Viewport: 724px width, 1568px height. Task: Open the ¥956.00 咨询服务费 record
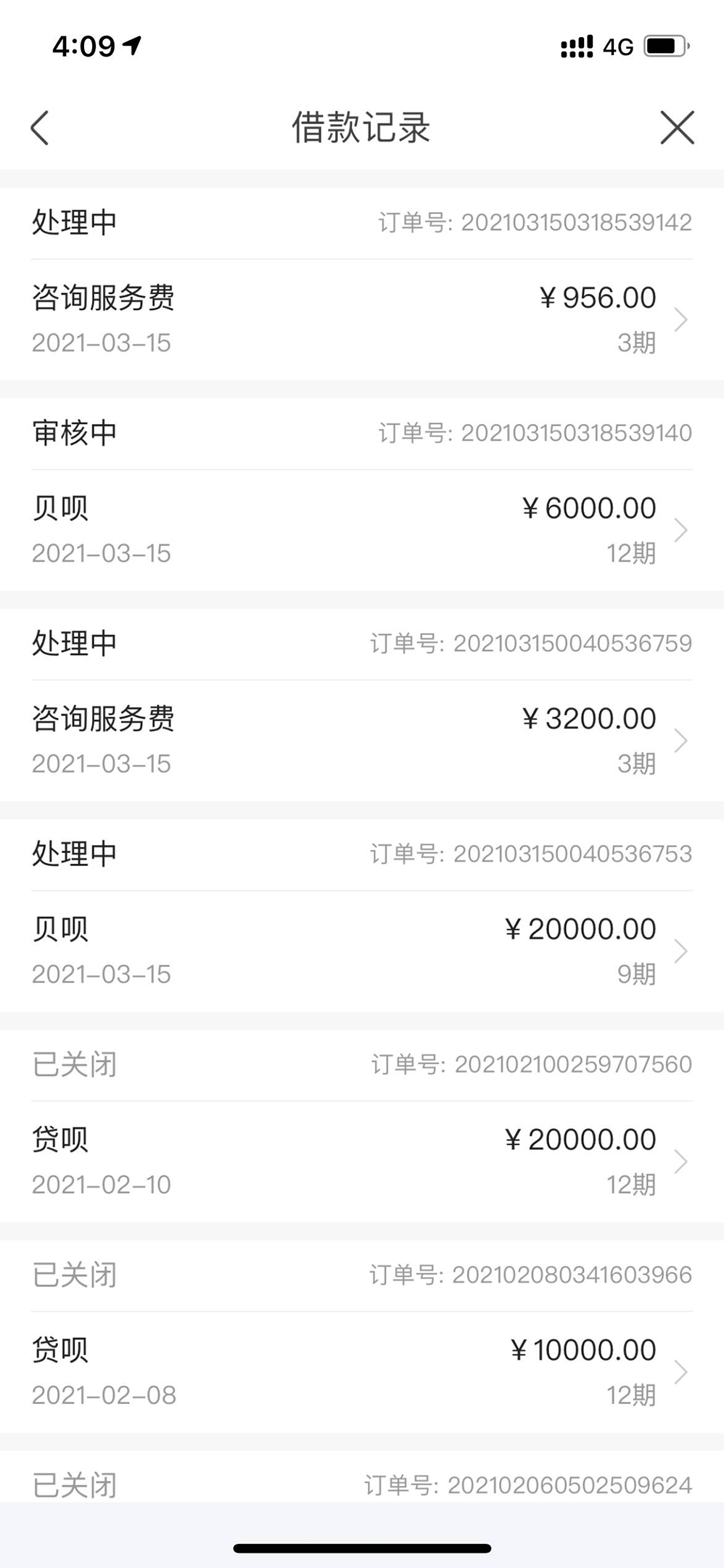click(x=362, y=319)
